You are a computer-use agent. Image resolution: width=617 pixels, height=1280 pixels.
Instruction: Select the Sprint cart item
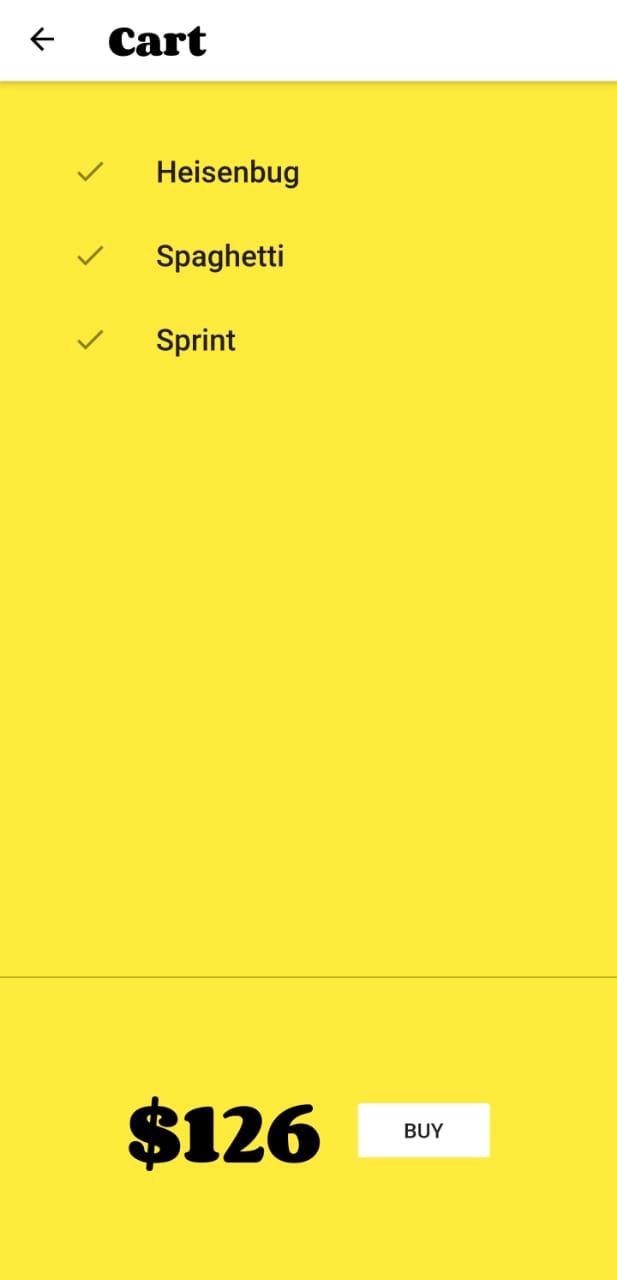[196, 341]
